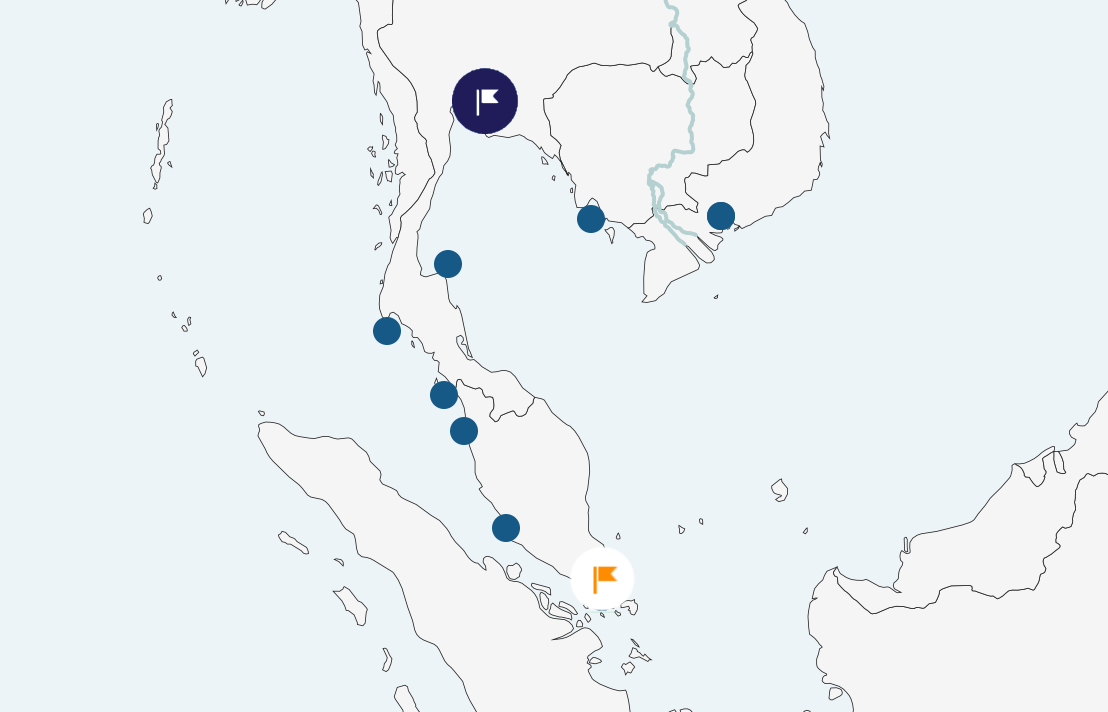Select the blue stop marker at Langkawi
Image resolution: width=1108 pixels, height=712 pixels.
[x=444, y=395]
